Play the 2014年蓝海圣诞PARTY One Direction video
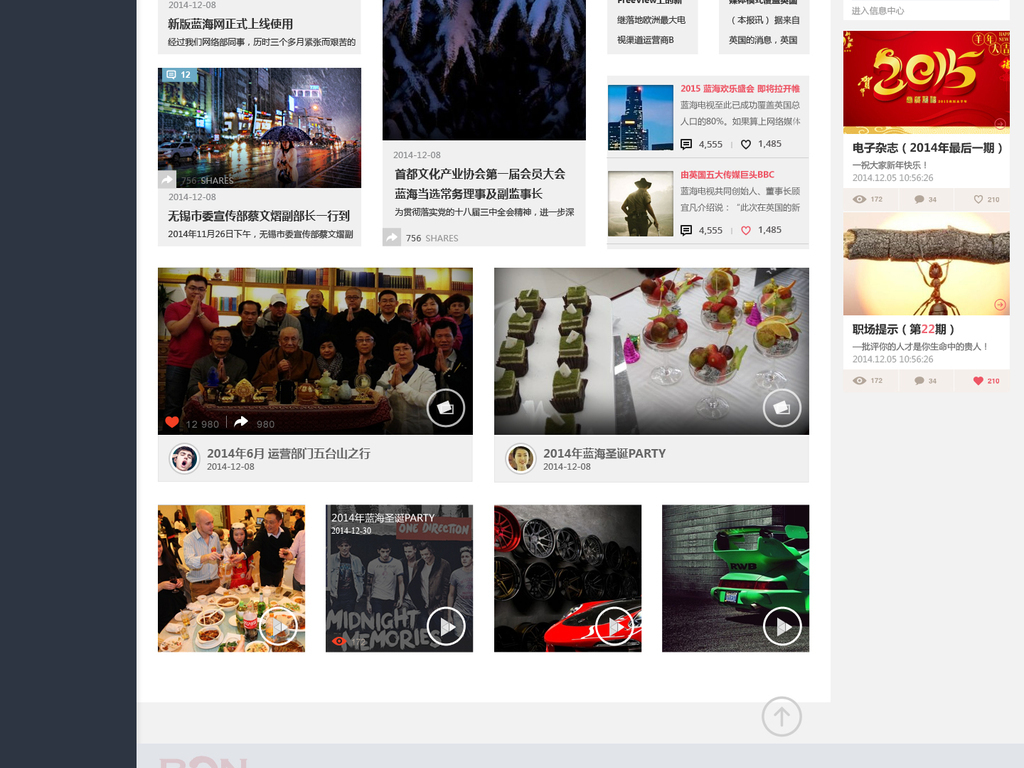The height and width of the screenshot is (768, 1024). click(x=446, y=627)
